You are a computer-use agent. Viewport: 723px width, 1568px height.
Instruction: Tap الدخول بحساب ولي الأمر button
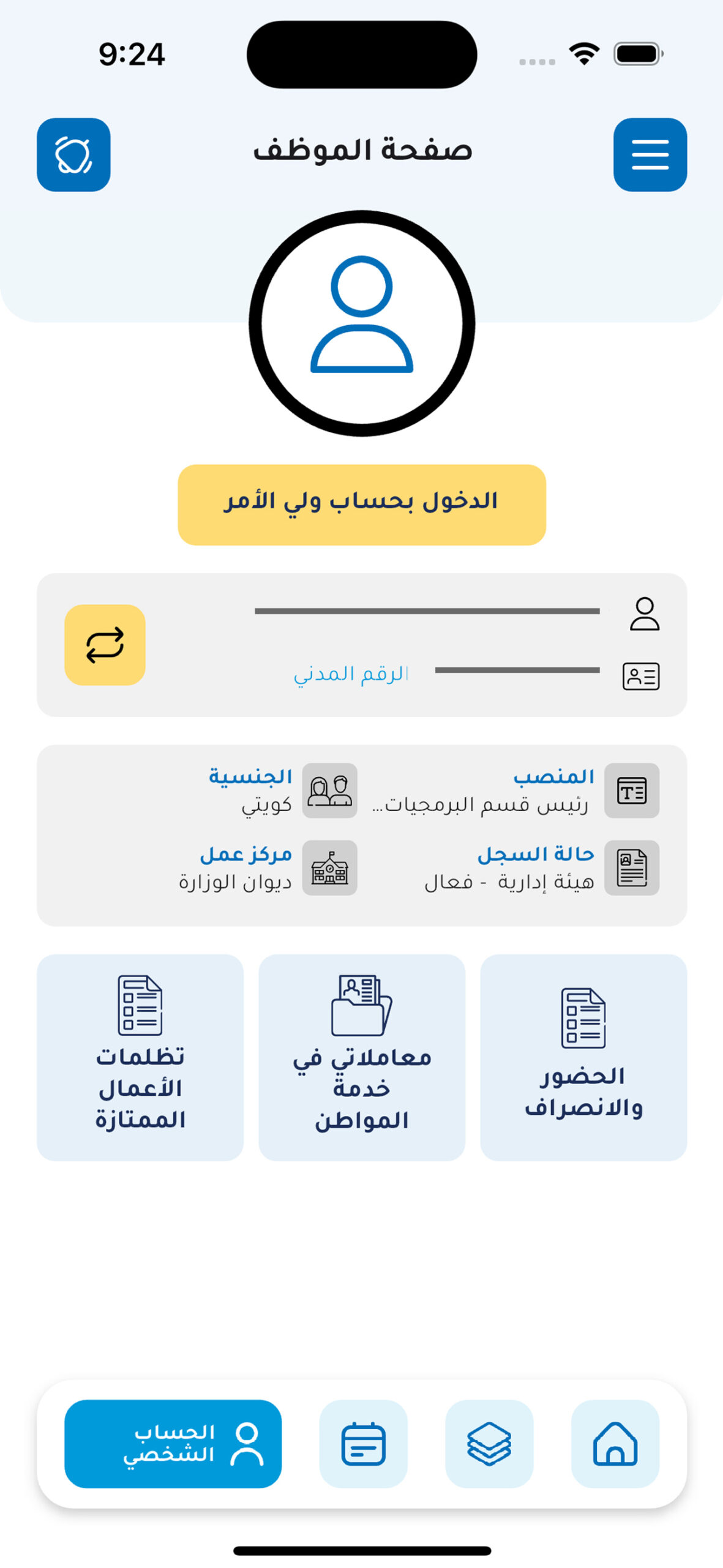pyautogui.click(x=362, y=505)
